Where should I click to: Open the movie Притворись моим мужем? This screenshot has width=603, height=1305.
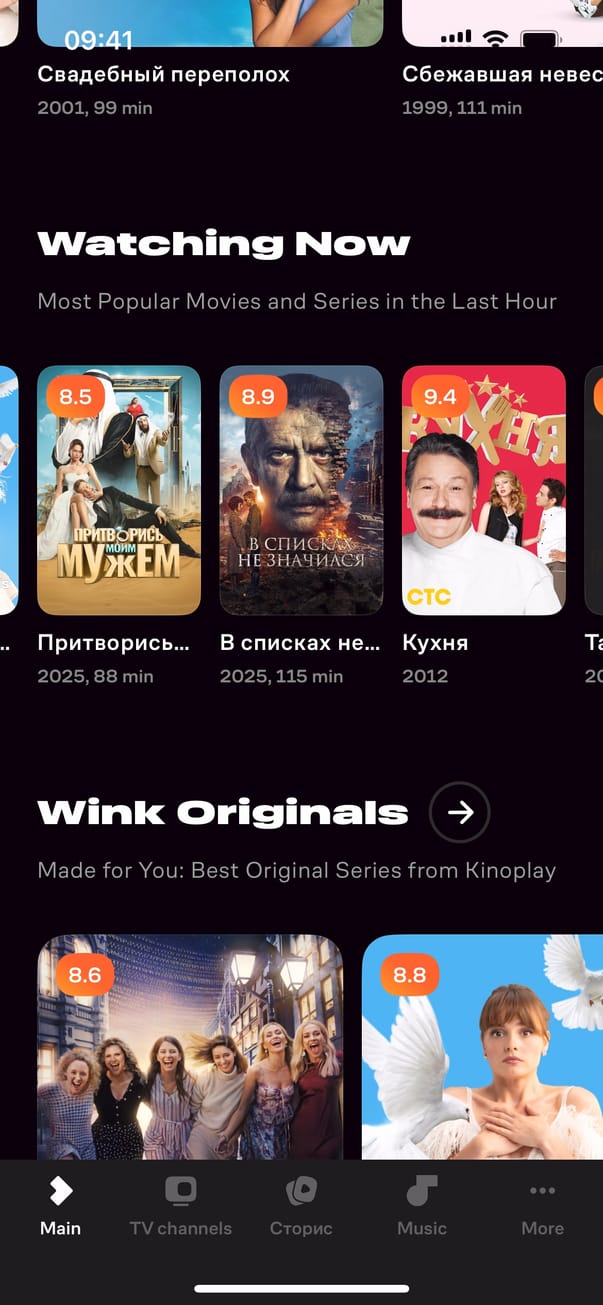(x=119, y=490)
